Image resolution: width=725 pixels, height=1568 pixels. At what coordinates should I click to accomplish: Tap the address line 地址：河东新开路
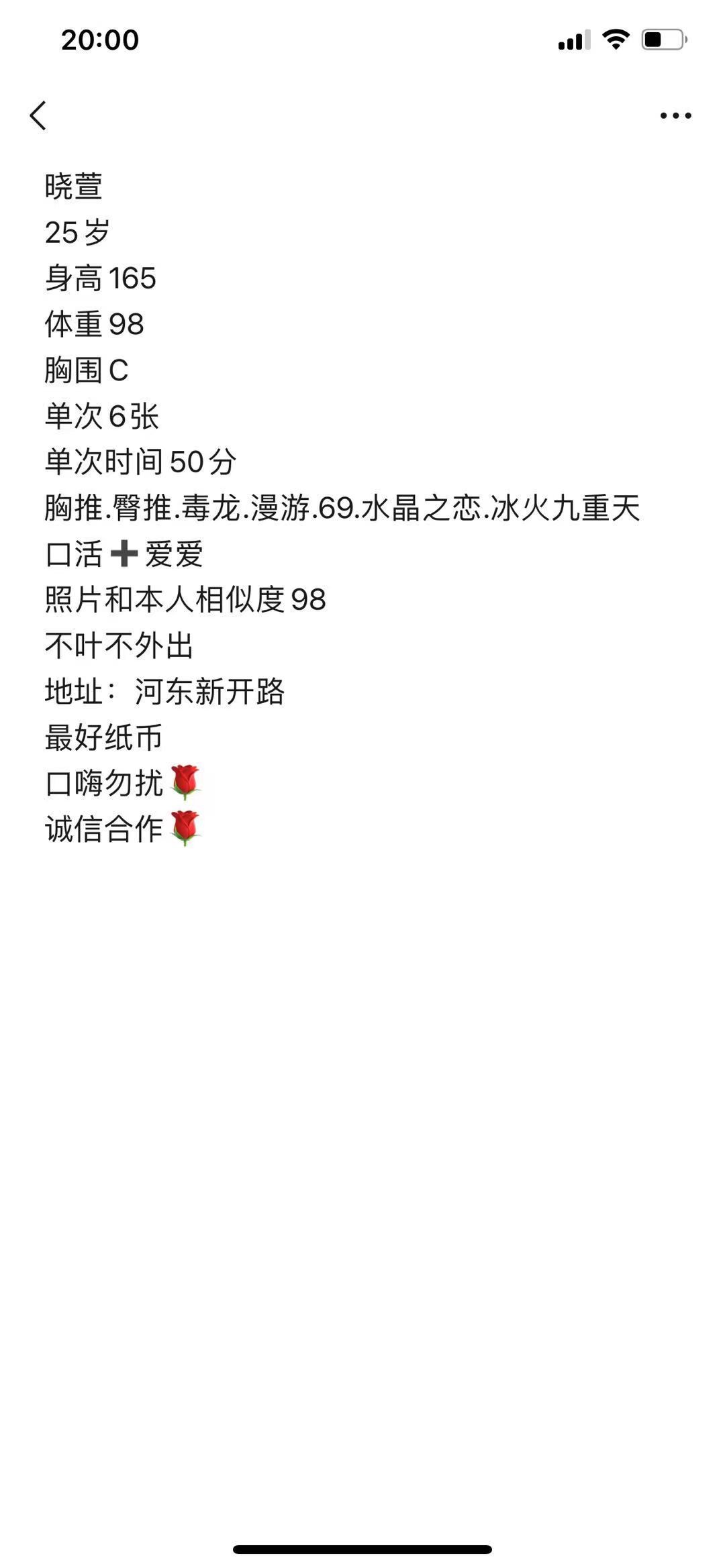(x=166, y=691)
